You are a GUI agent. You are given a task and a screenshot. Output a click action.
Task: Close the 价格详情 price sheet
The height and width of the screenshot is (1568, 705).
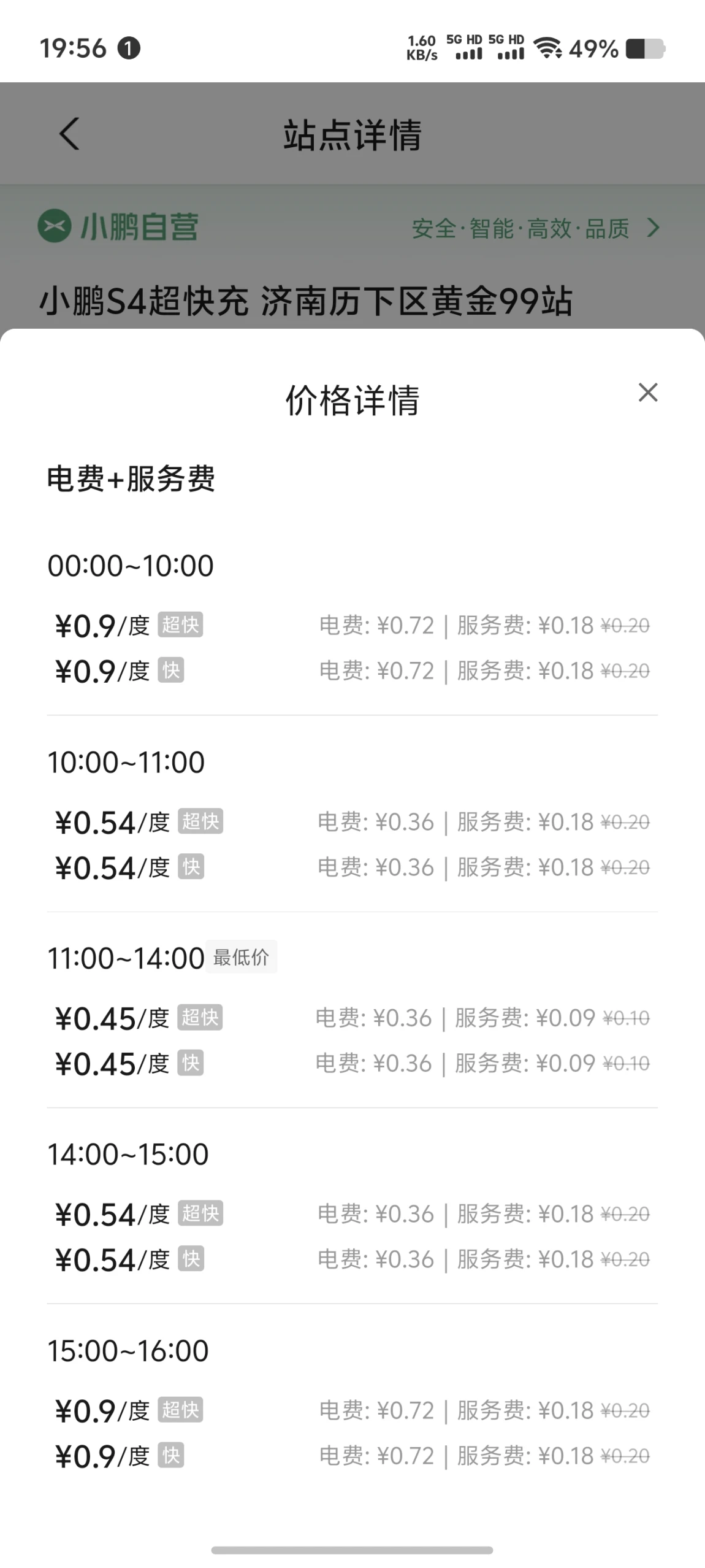click(648, 393)
